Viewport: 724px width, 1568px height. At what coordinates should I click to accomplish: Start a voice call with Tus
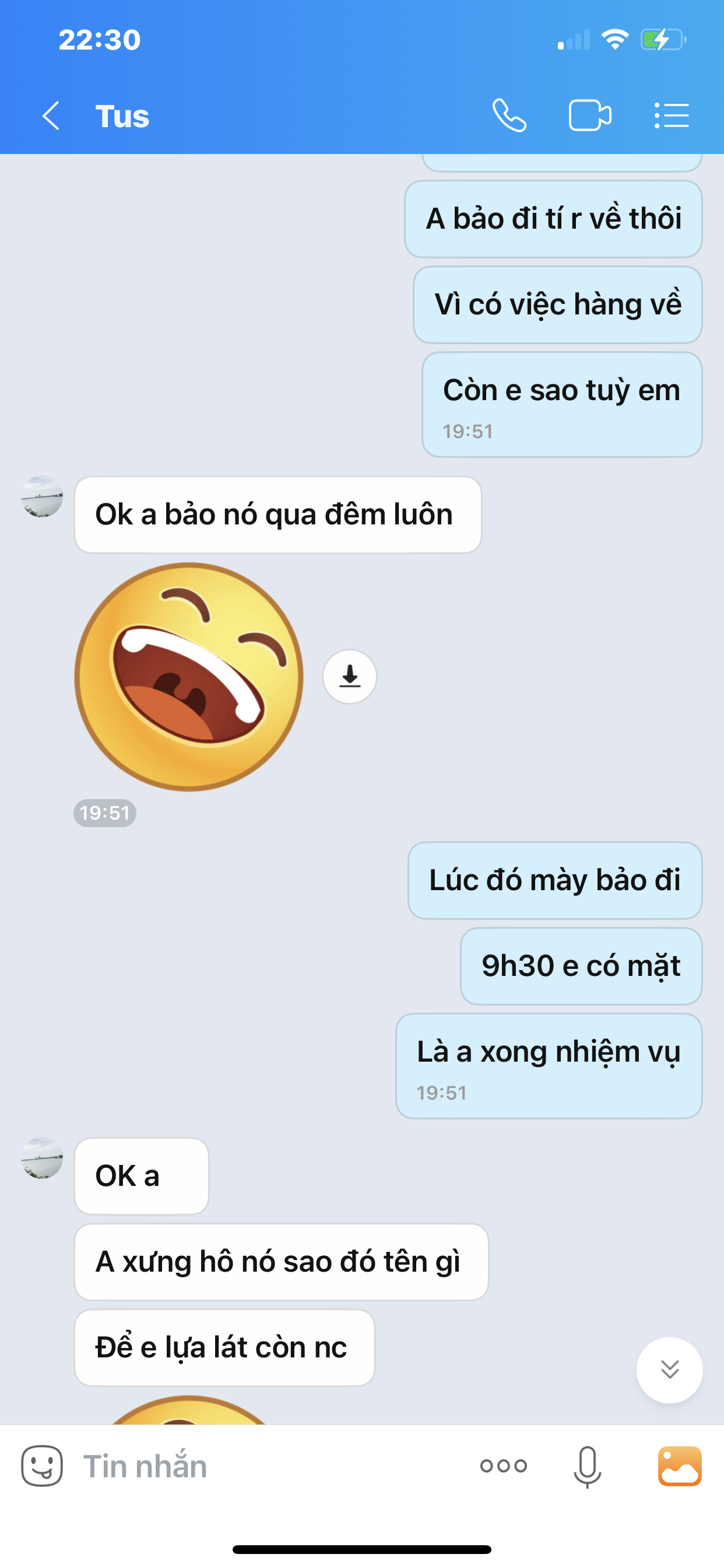(509, 116)
